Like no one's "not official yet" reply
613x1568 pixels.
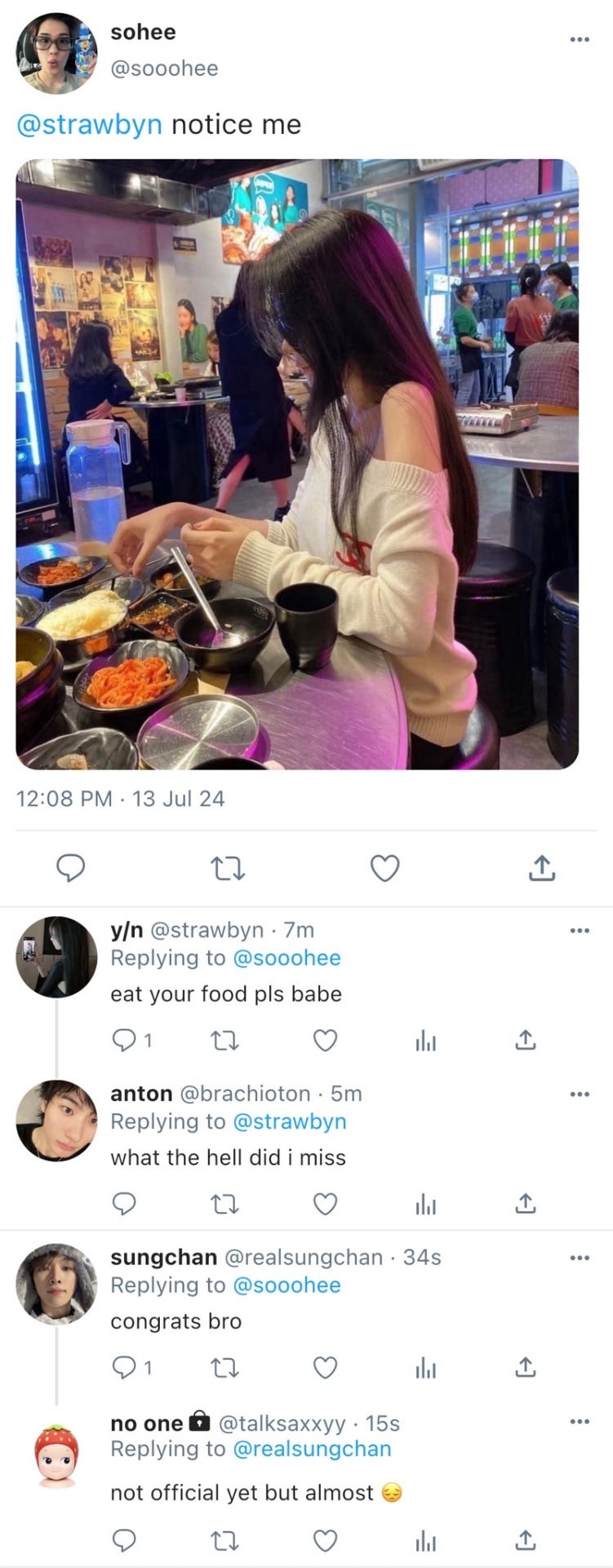click(325, 1540)
